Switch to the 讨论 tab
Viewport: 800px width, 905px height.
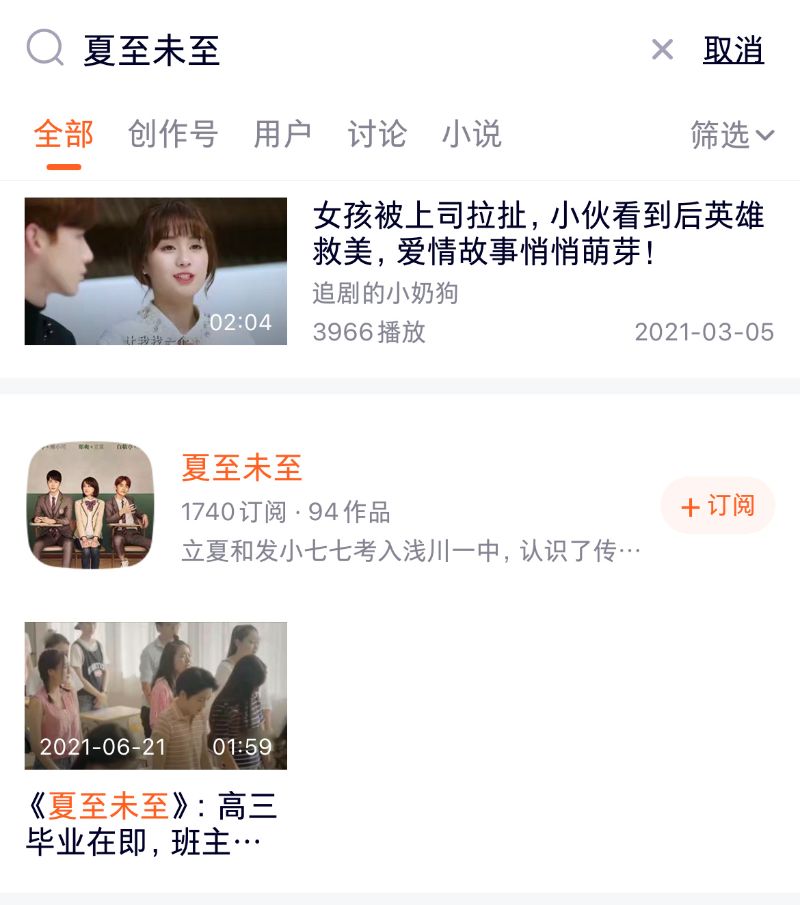click(x=377, y=134)
